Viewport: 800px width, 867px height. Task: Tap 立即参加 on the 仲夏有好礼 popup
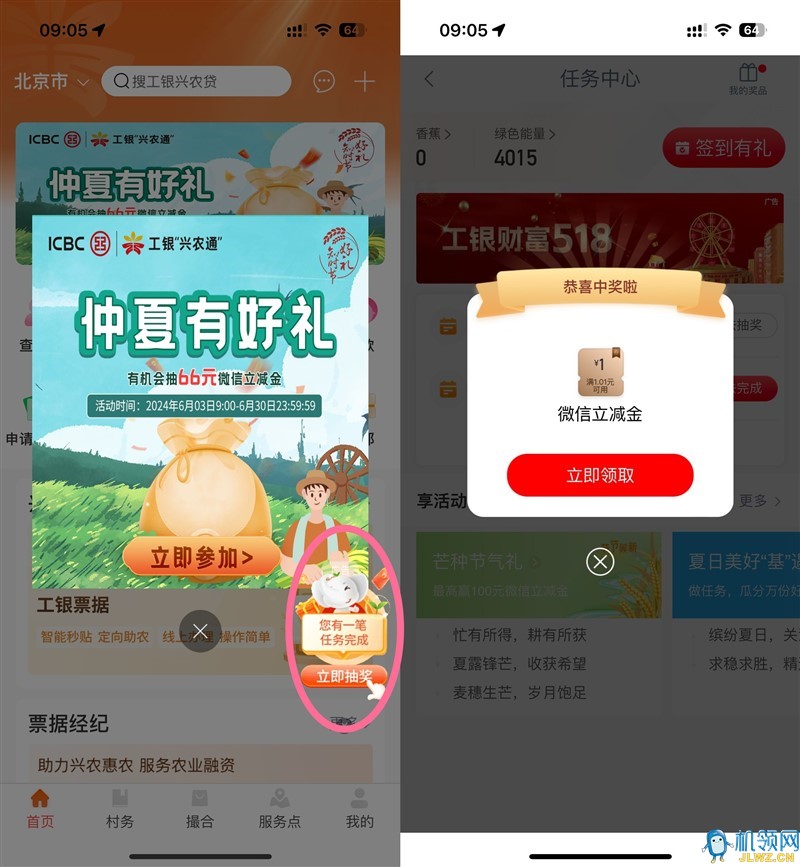[x=201, y=556]
